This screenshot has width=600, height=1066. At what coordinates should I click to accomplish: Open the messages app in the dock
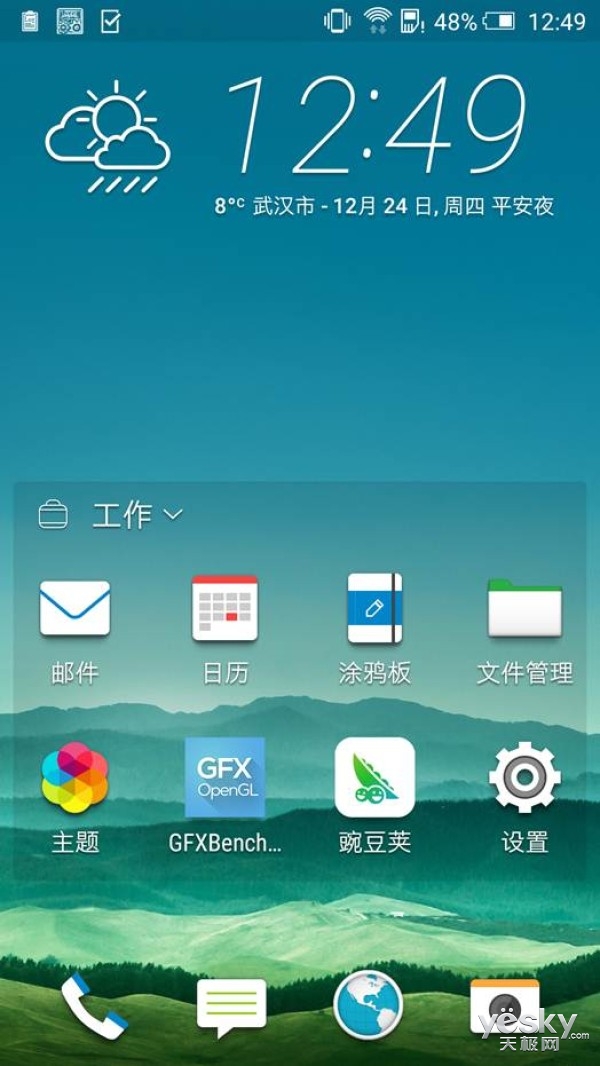click(x=231, y=1007)
